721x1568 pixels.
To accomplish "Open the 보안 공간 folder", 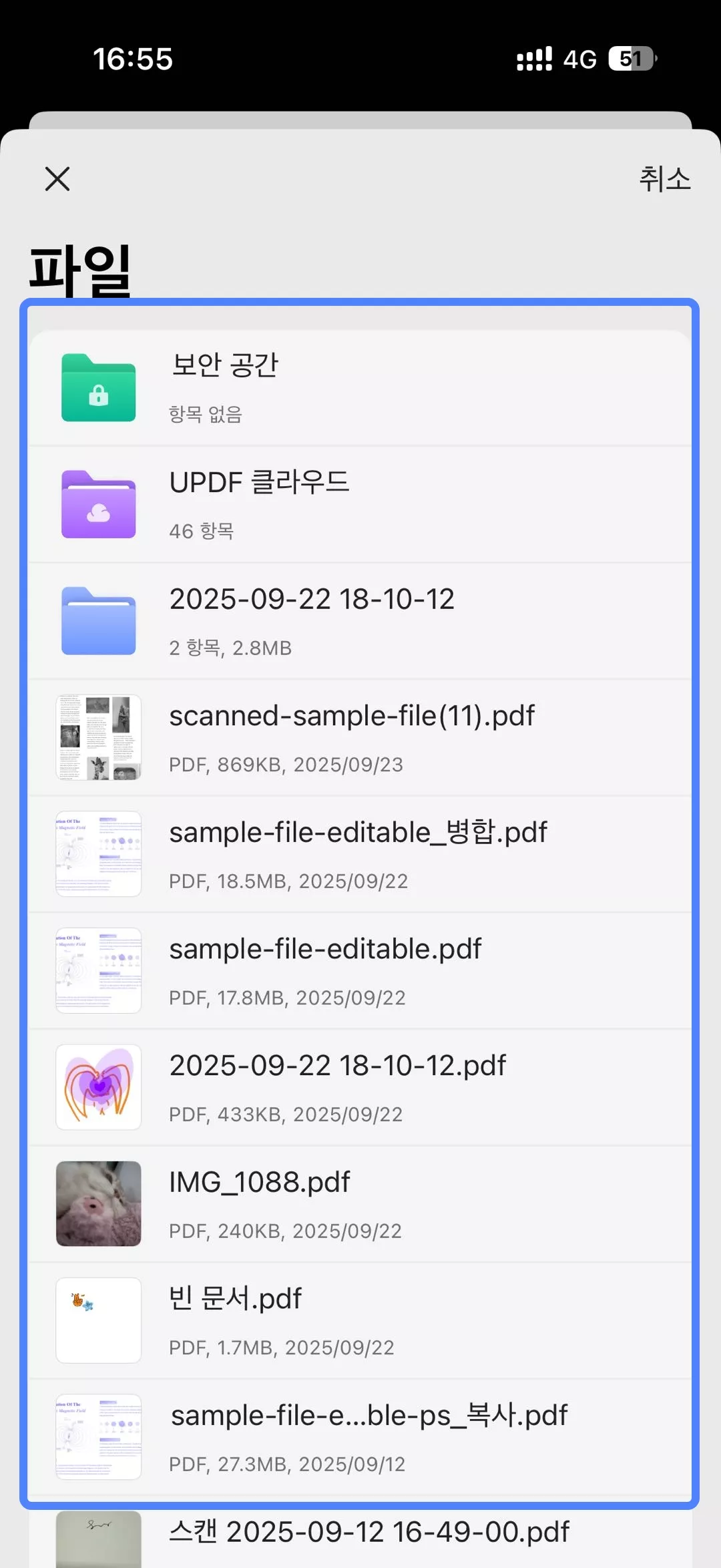I will pyautogui.click(x=359, y=388).
